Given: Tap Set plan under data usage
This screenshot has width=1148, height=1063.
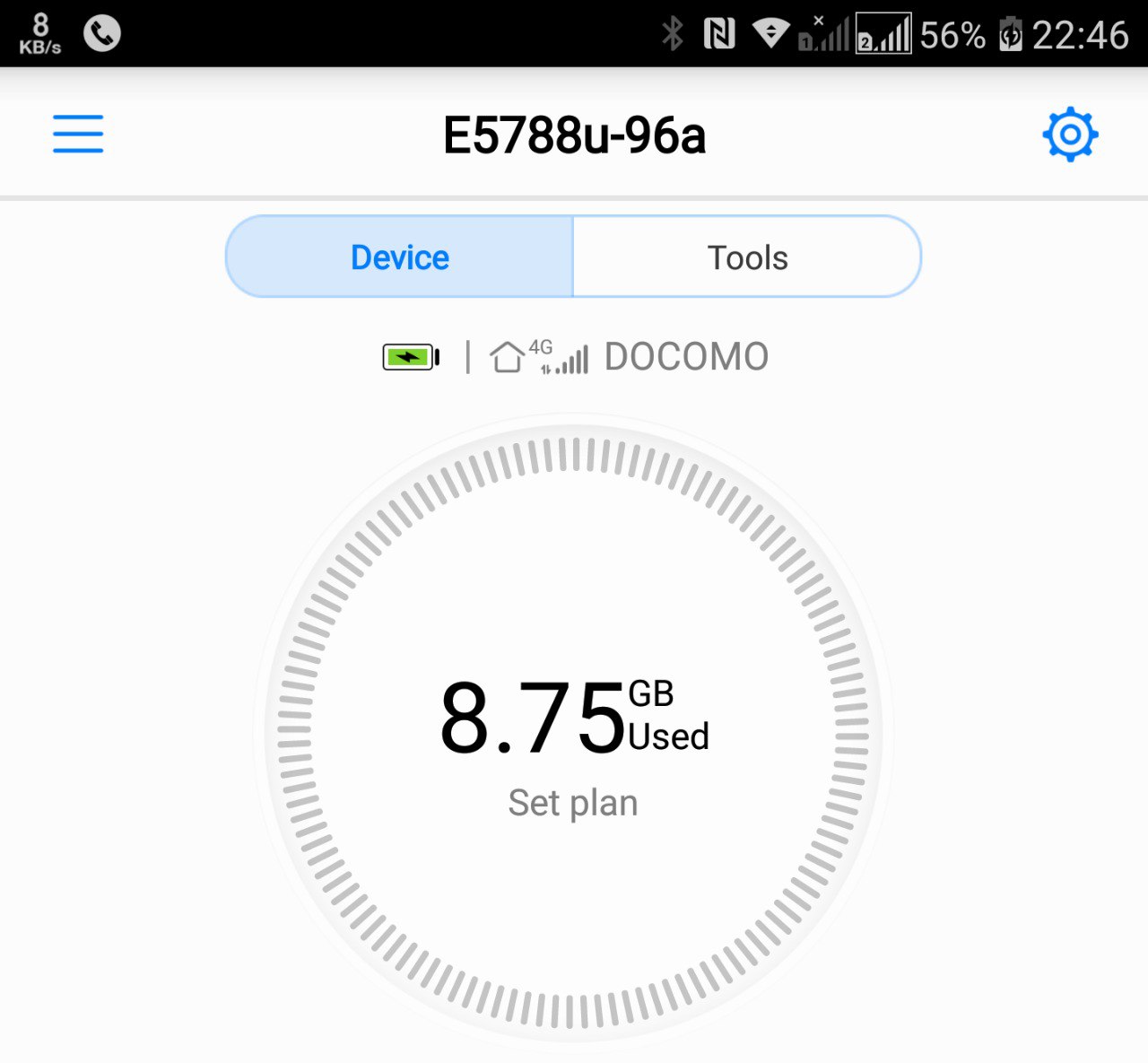Looking at the screenshot, I should [572, 802].
